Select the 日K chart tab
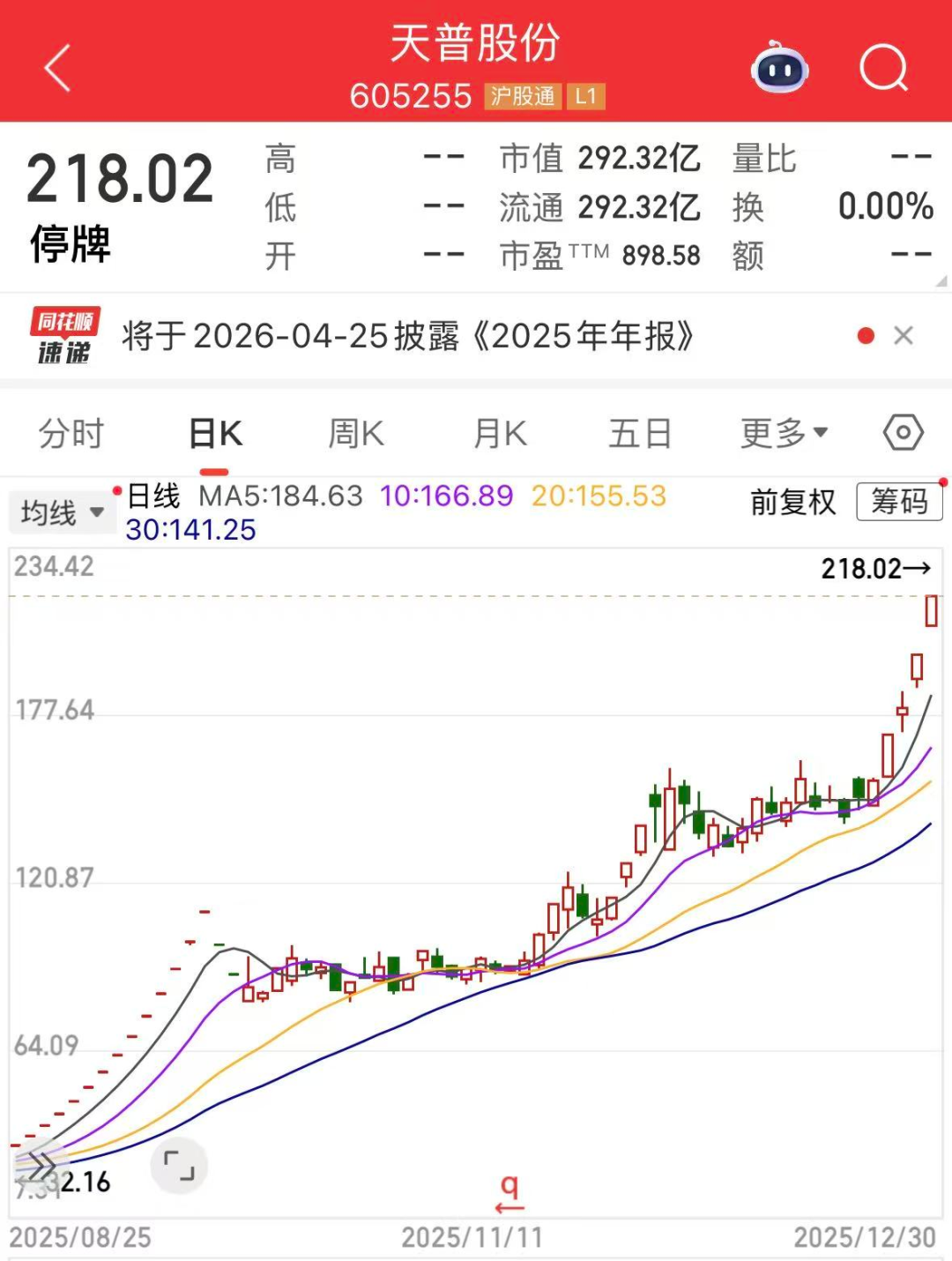 (x=215, y=434)
